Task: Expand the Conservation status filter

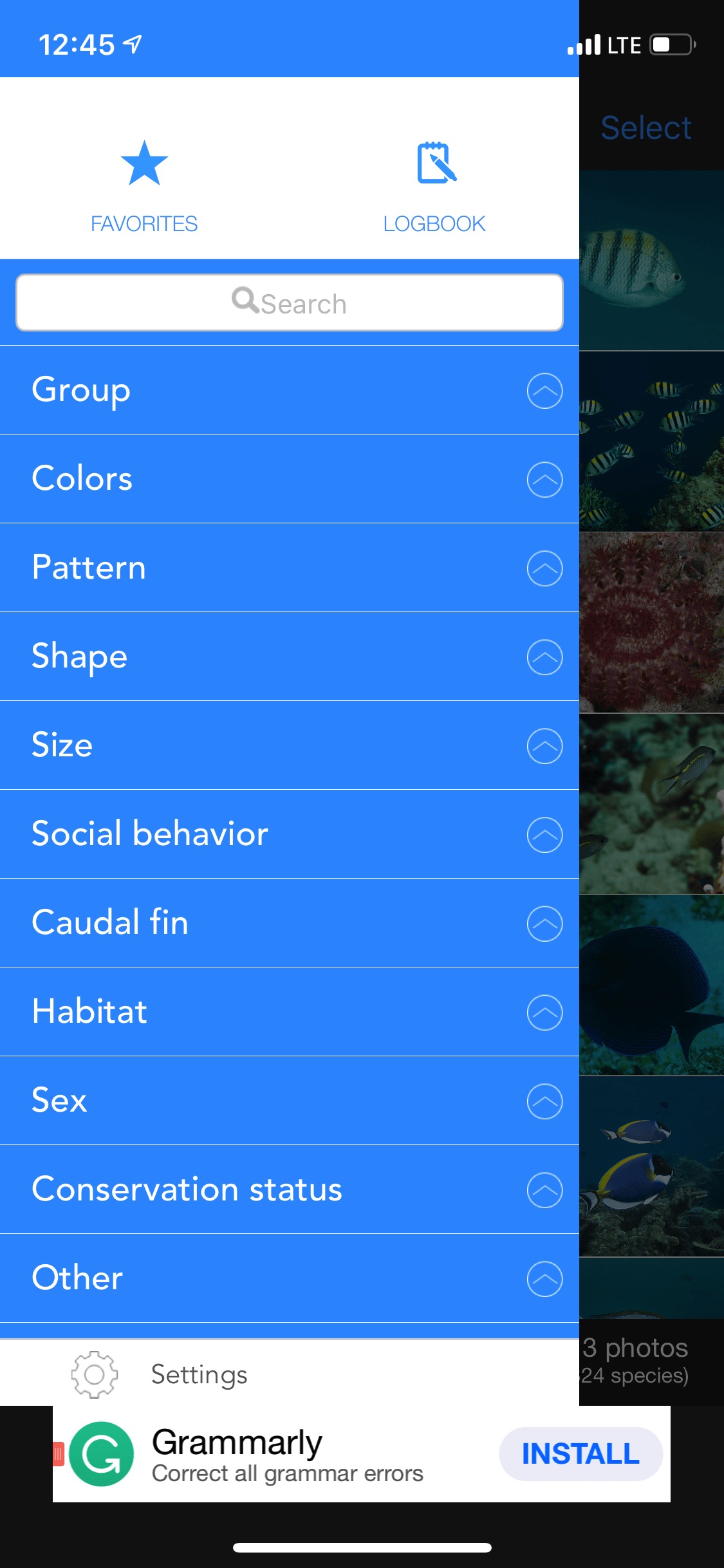Action: pyautogui.click(x=544, y=1190)
